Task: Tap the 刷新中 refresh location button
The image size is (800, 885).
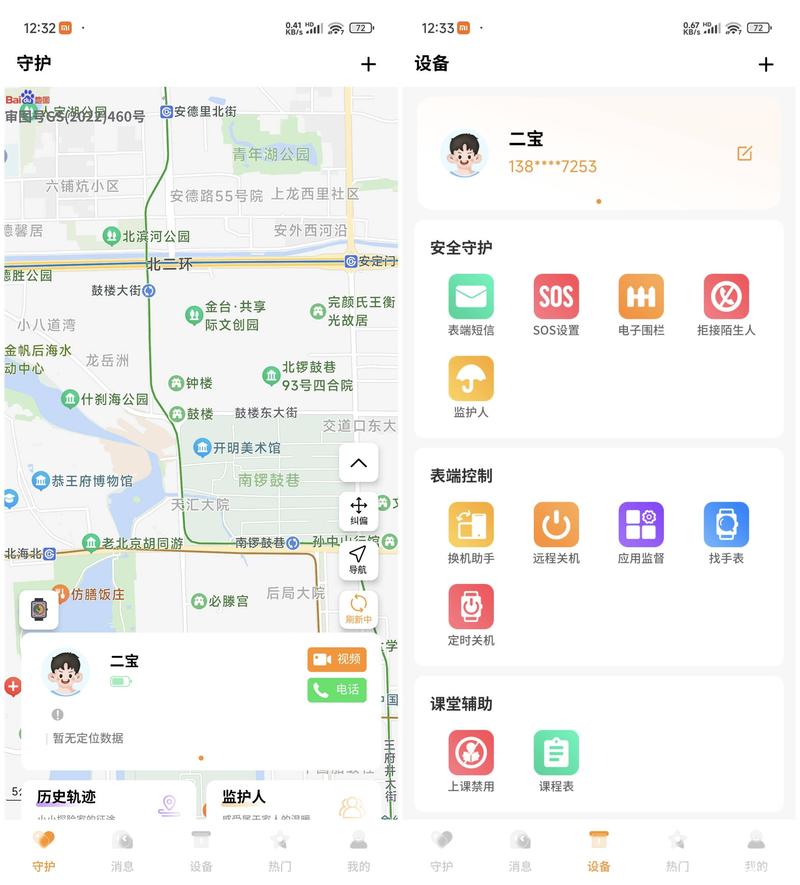Action: (x=358, y=608)
